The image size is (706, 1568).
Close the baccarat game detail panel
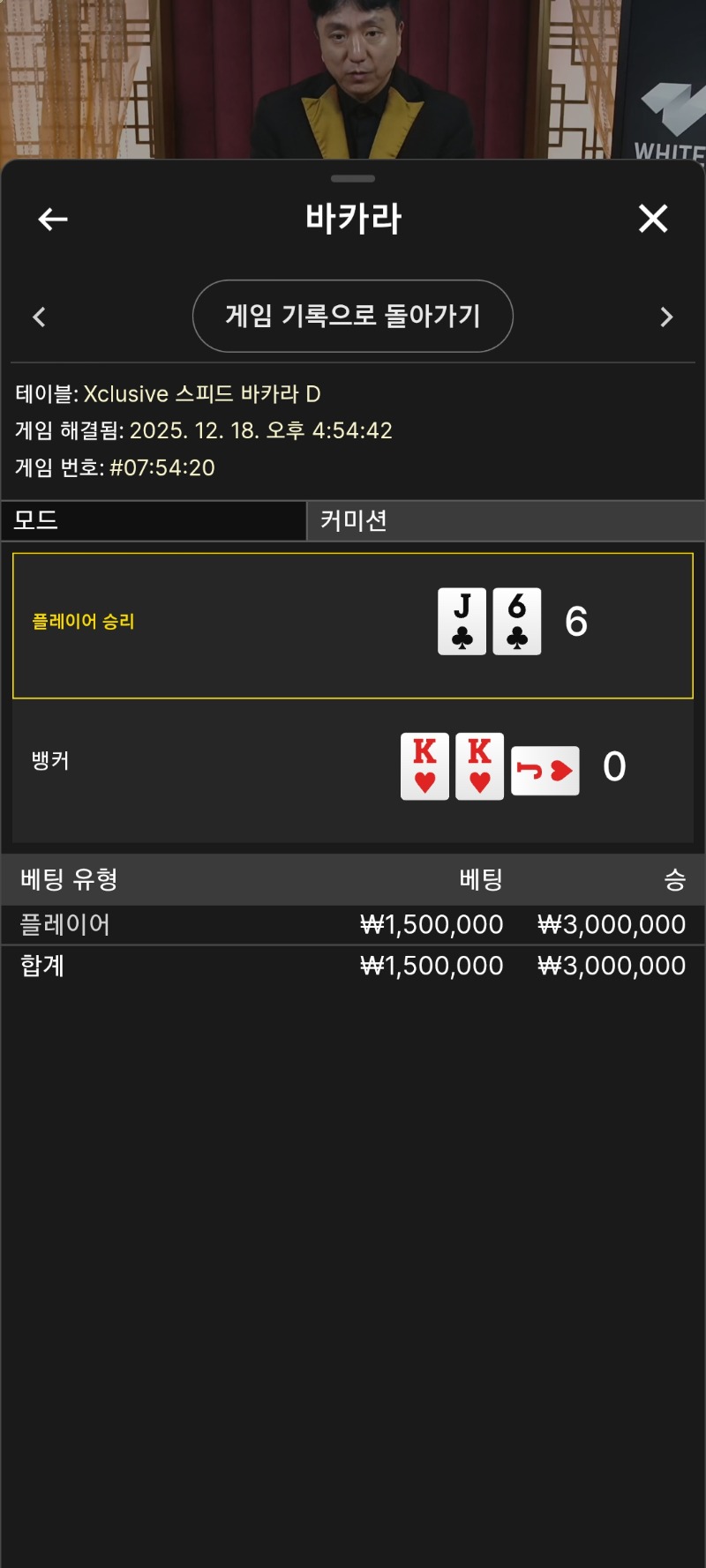(x=652, y=218)
